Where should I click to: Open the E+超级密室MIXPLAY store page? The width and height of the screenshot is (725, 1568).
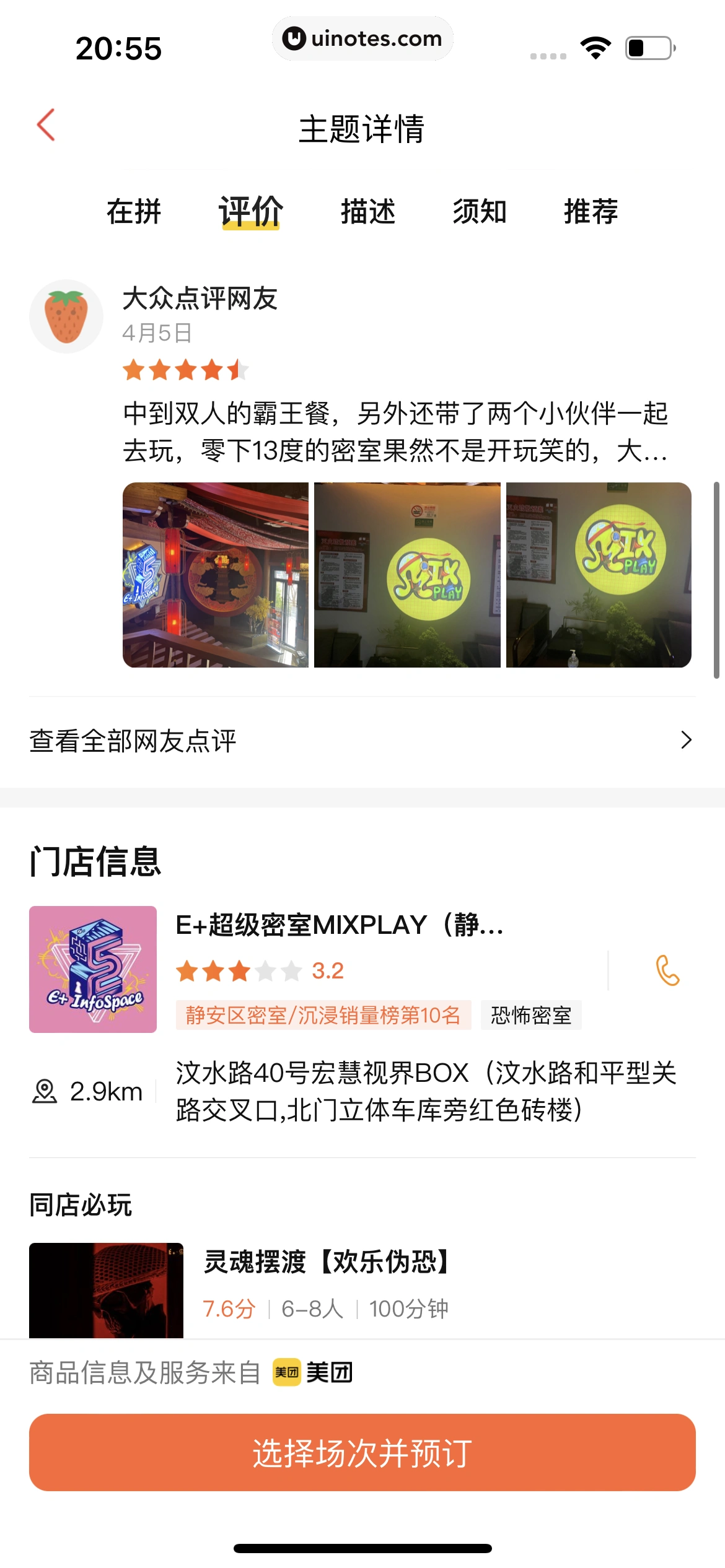click(x=340, y=925)
